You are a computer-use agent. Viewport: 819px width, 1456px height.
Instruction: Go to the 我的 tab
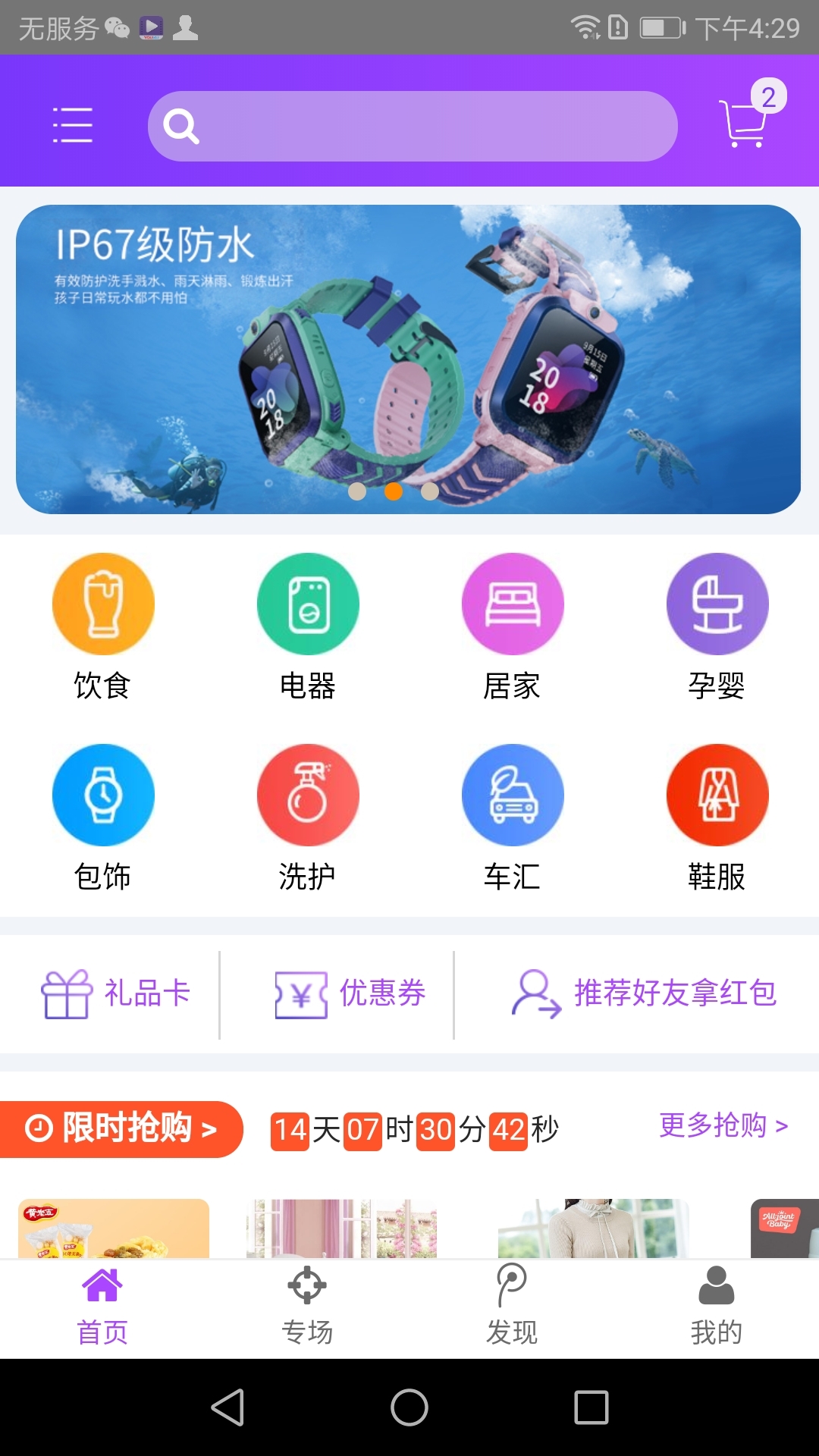click(x=717, y=1307)
